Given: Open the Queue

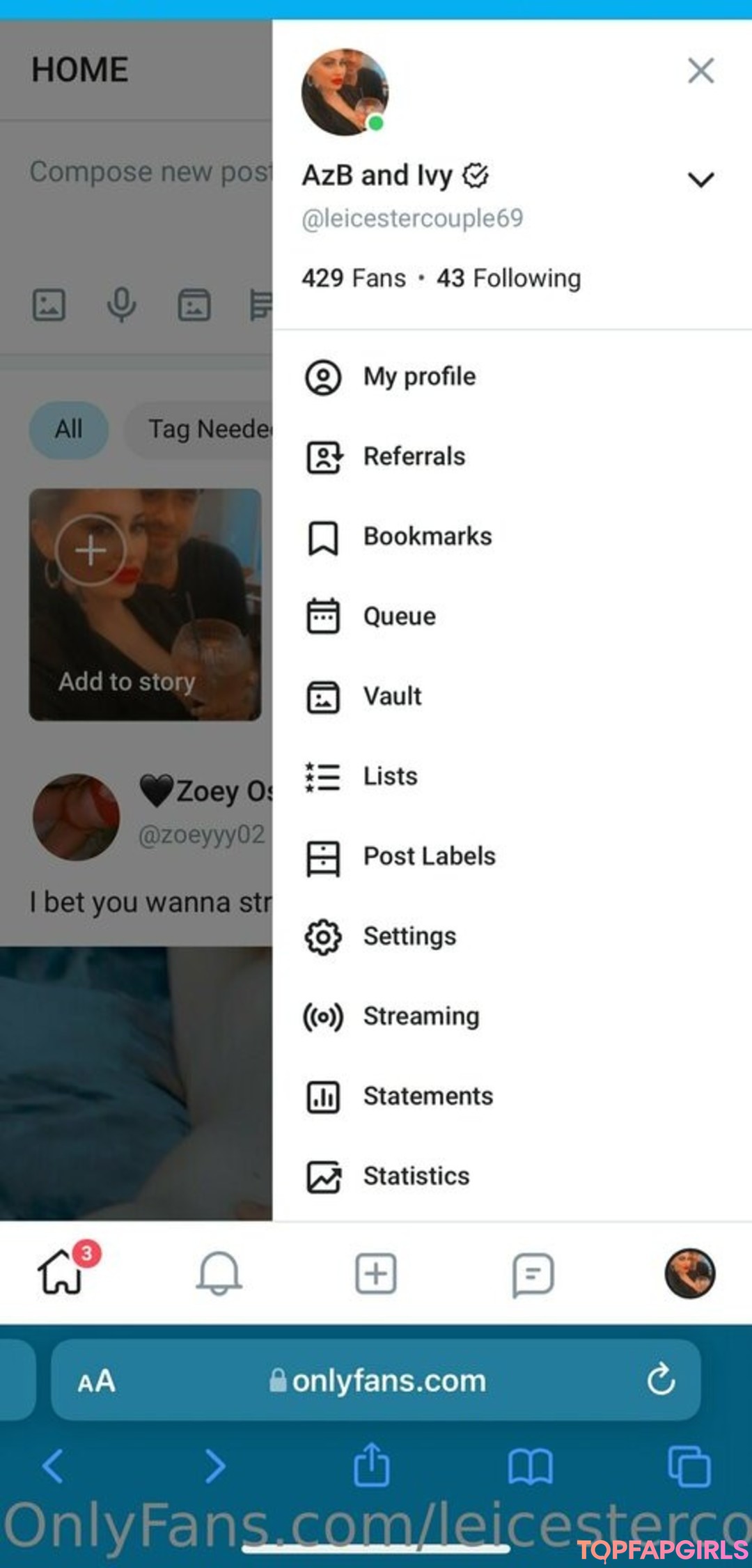Looking at the screenshot, I should pos(512,616).
